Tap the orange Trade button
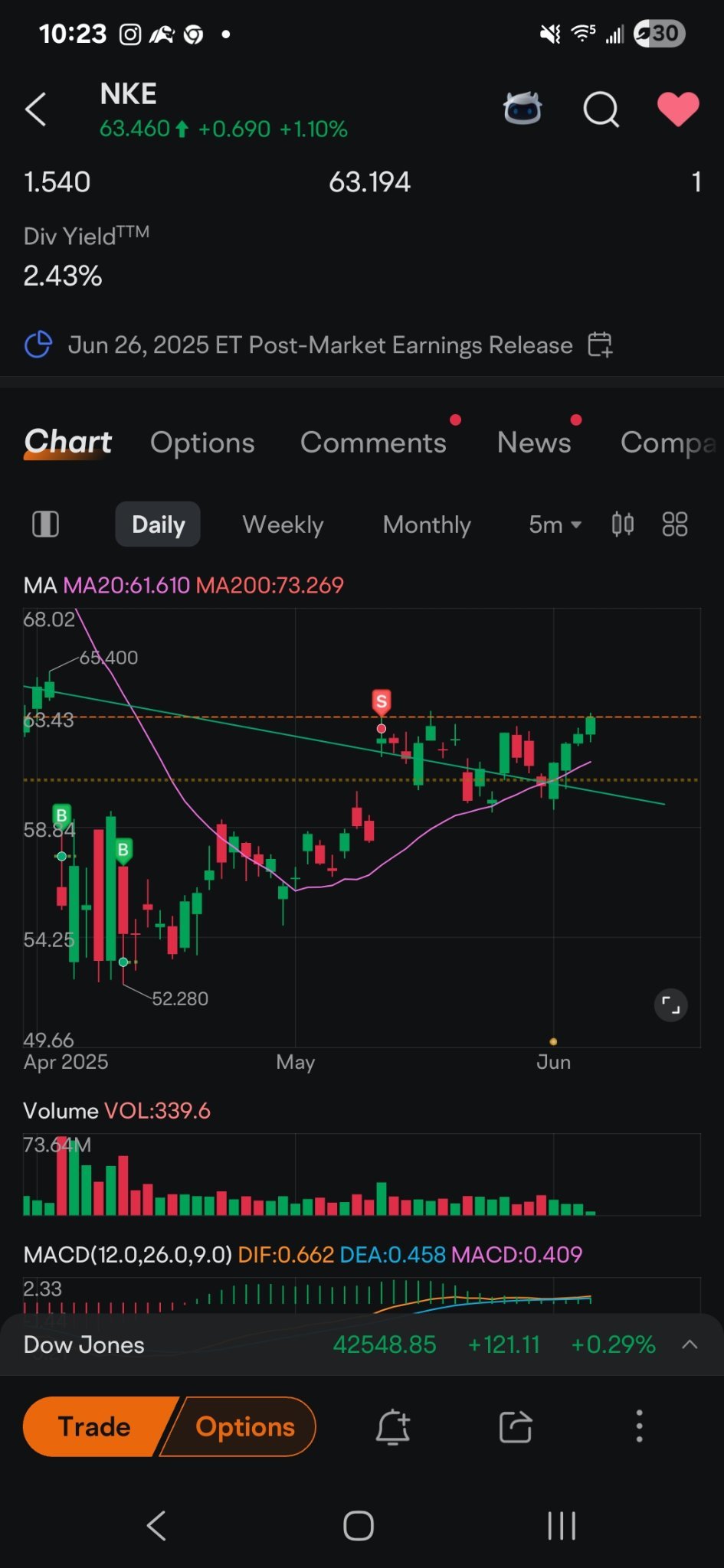Image resolution: width=724 pixels, height=1568 pixels. point(94,1426)
